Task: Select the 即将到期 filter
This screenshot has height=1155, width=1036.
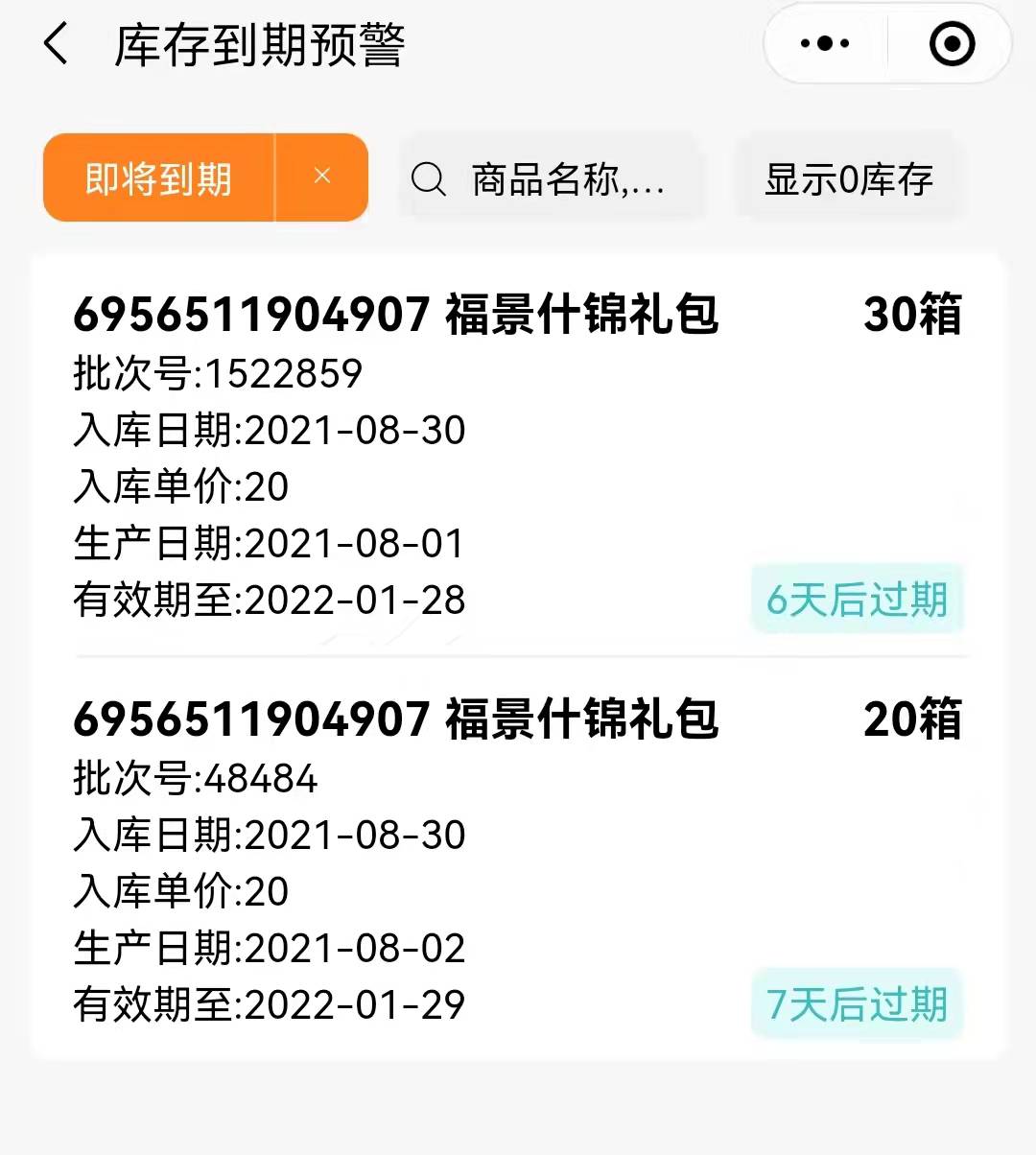Action: (159, 178)
